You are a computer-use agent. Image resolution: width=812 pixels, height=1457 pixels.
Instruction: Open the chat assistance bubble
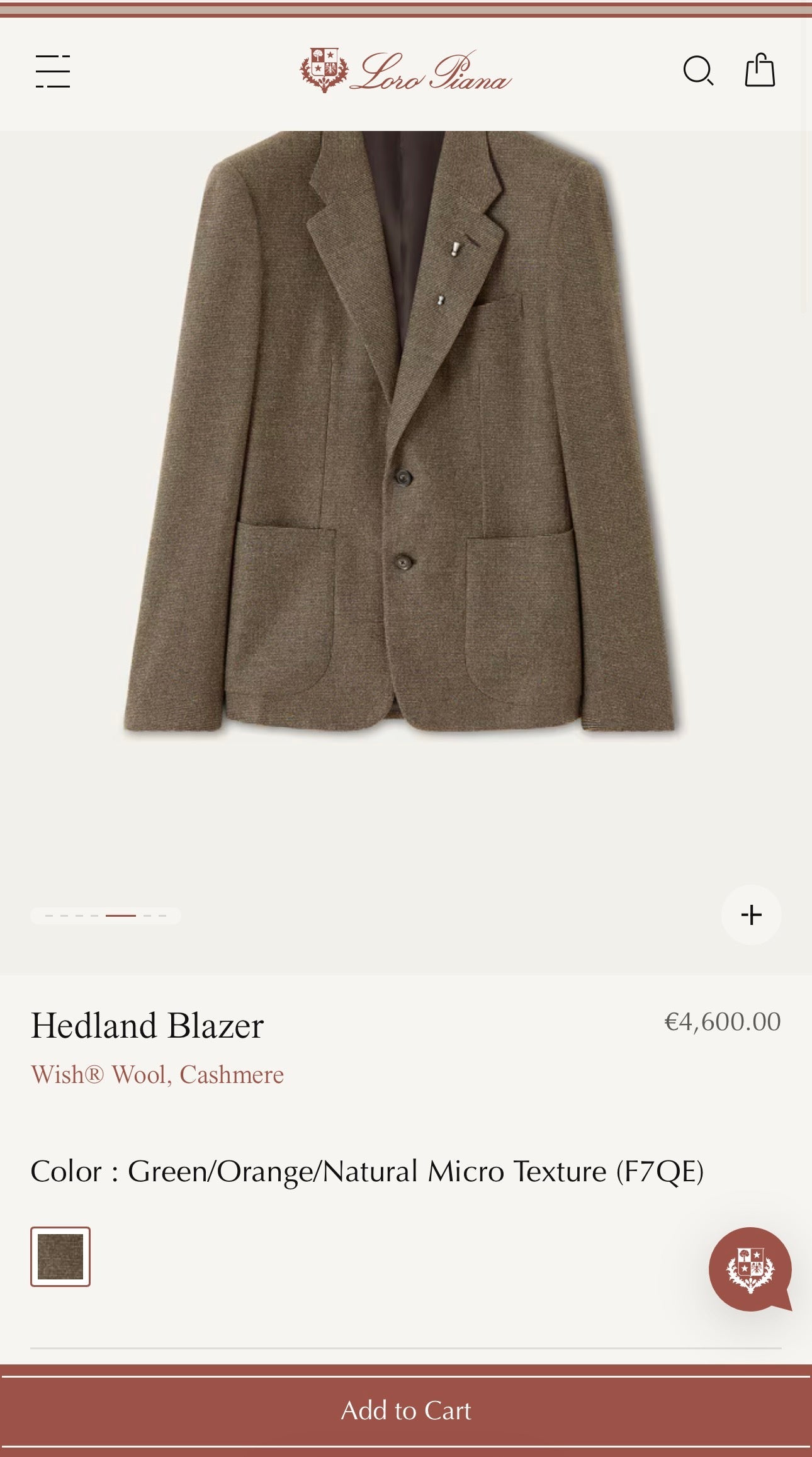[x=750, y=1269]
